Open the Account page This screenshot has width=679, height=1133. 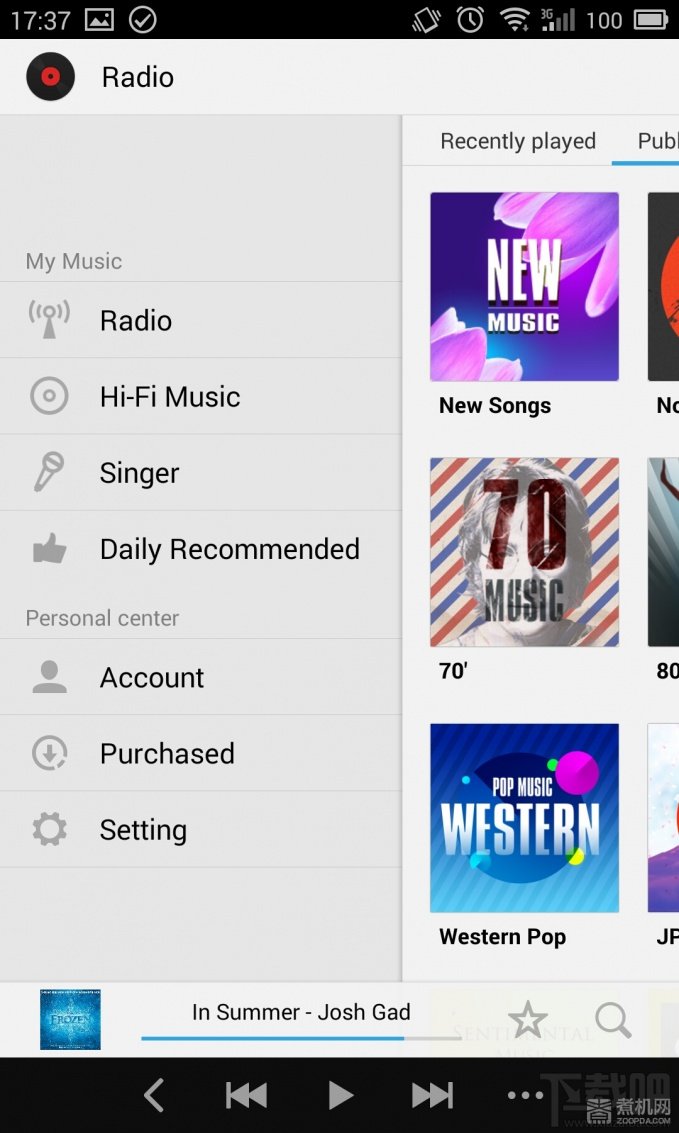pyautogui.click(x=200, y=677)
